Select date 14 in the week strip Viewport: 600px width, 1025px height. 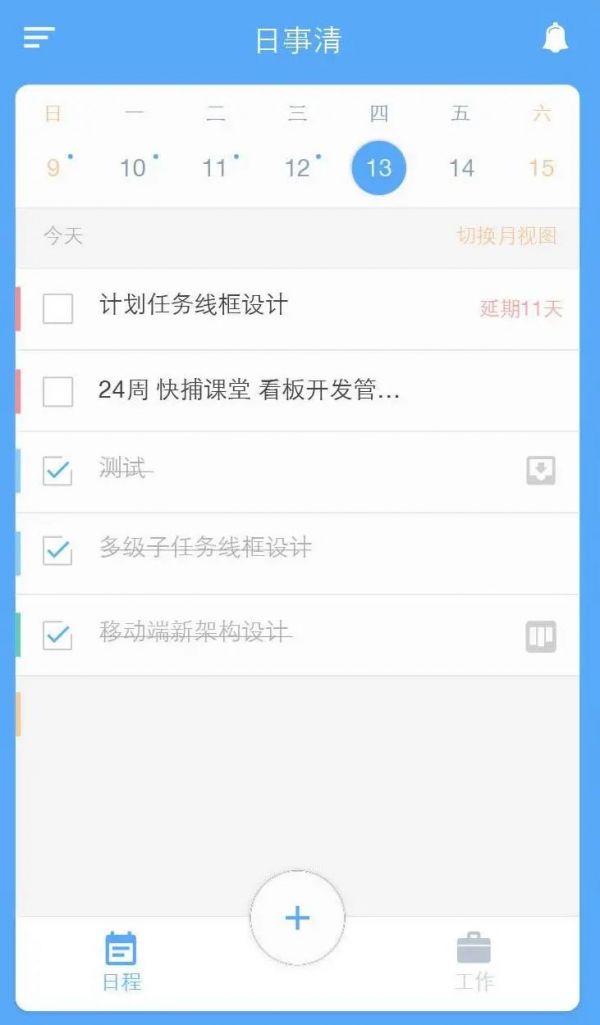(x=461, y=168)
